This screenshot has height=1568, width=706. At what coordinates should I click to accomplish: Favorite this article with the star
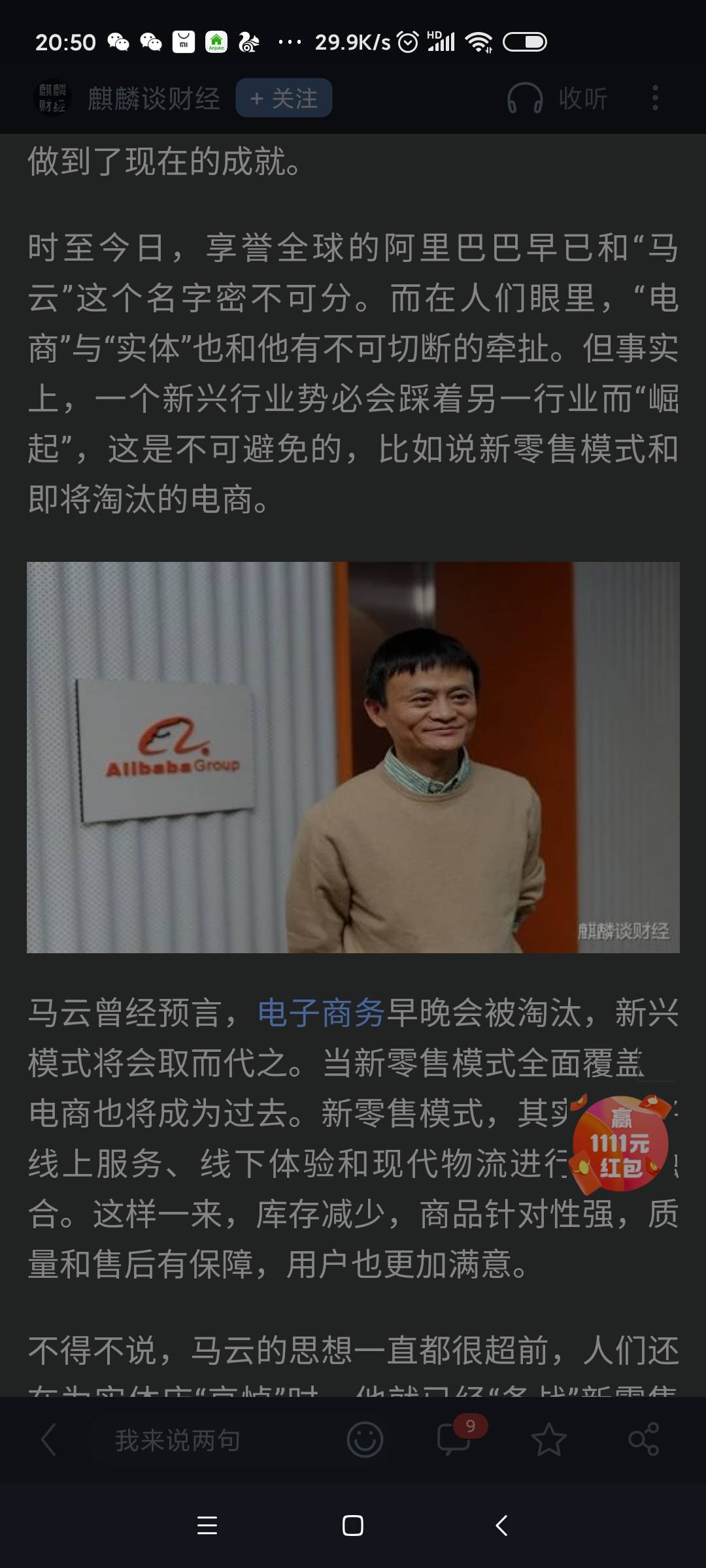[548, 1440]
